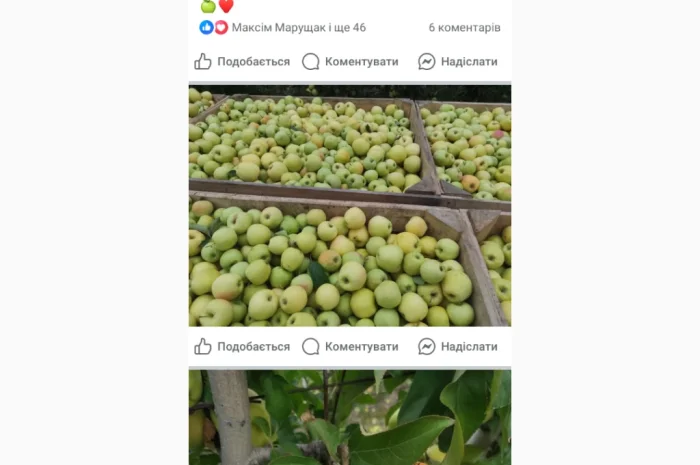Image resolution: width=700 pixels, height=465 pixels.
Task: Open reactions list from Максім Марущак і ще 46
Action: pos(298,28)
